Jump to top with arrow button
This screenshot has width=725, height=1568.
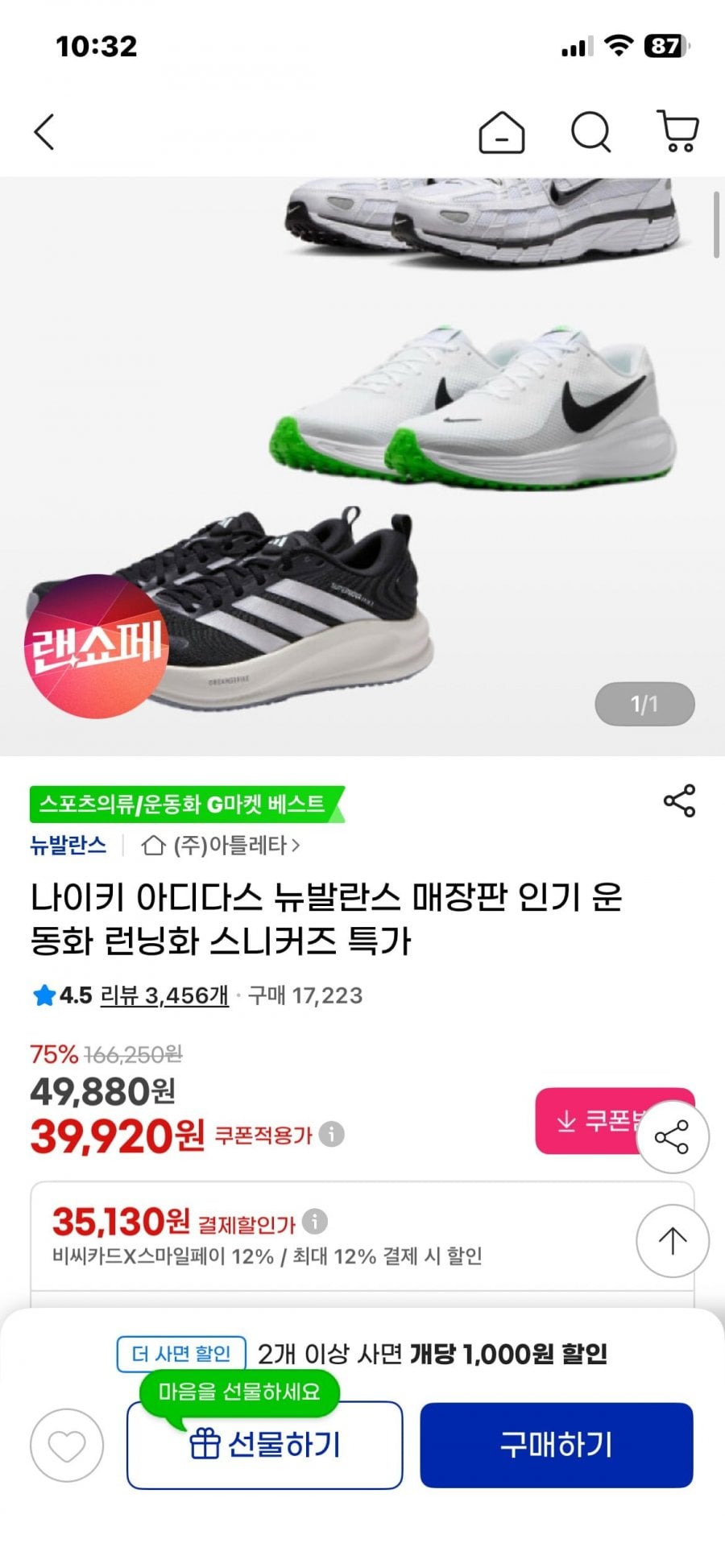[672, 1240]
